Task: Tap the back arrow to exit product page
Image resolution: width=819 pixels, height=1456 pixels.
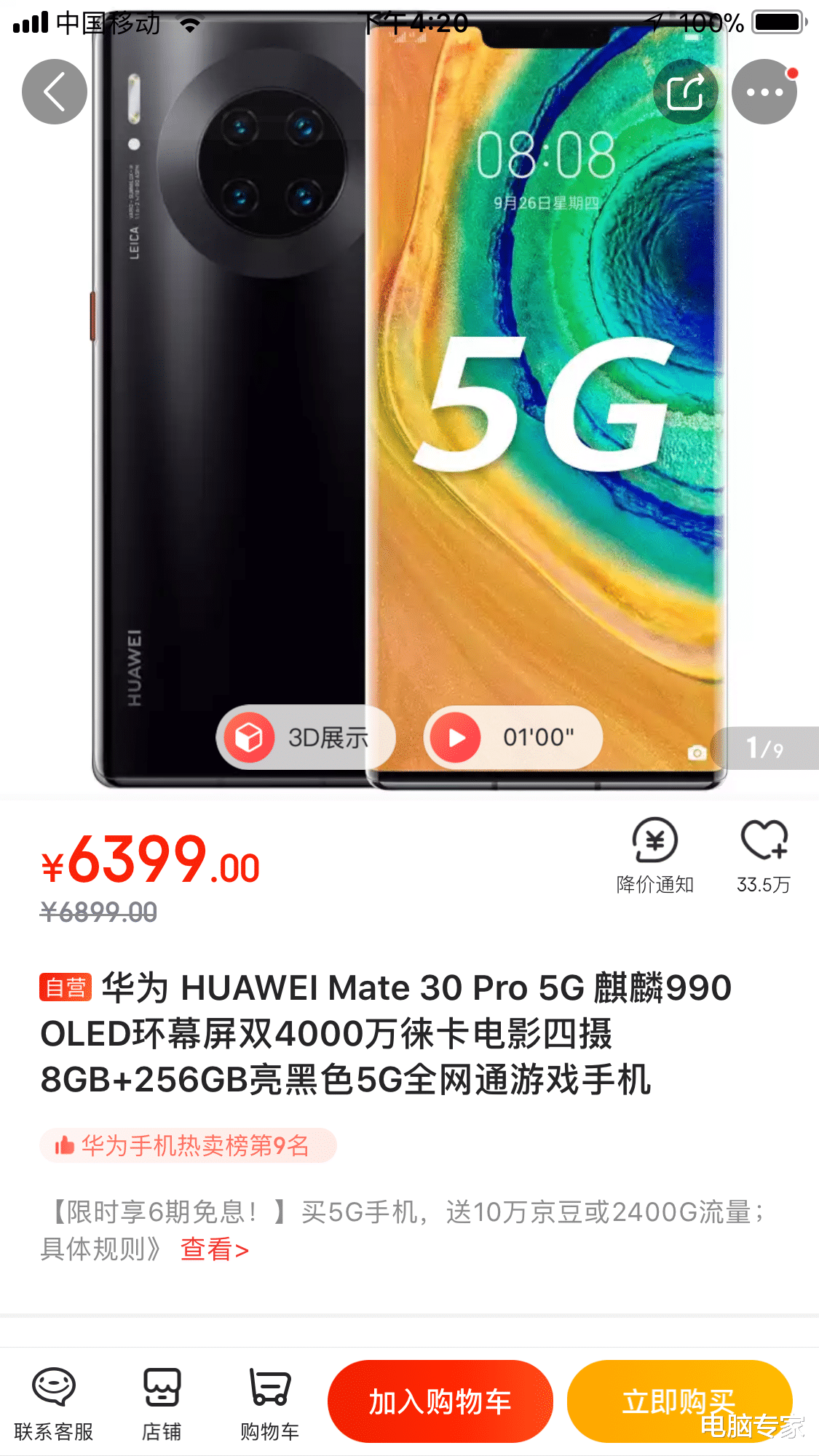Action: (x=54, y=92)
